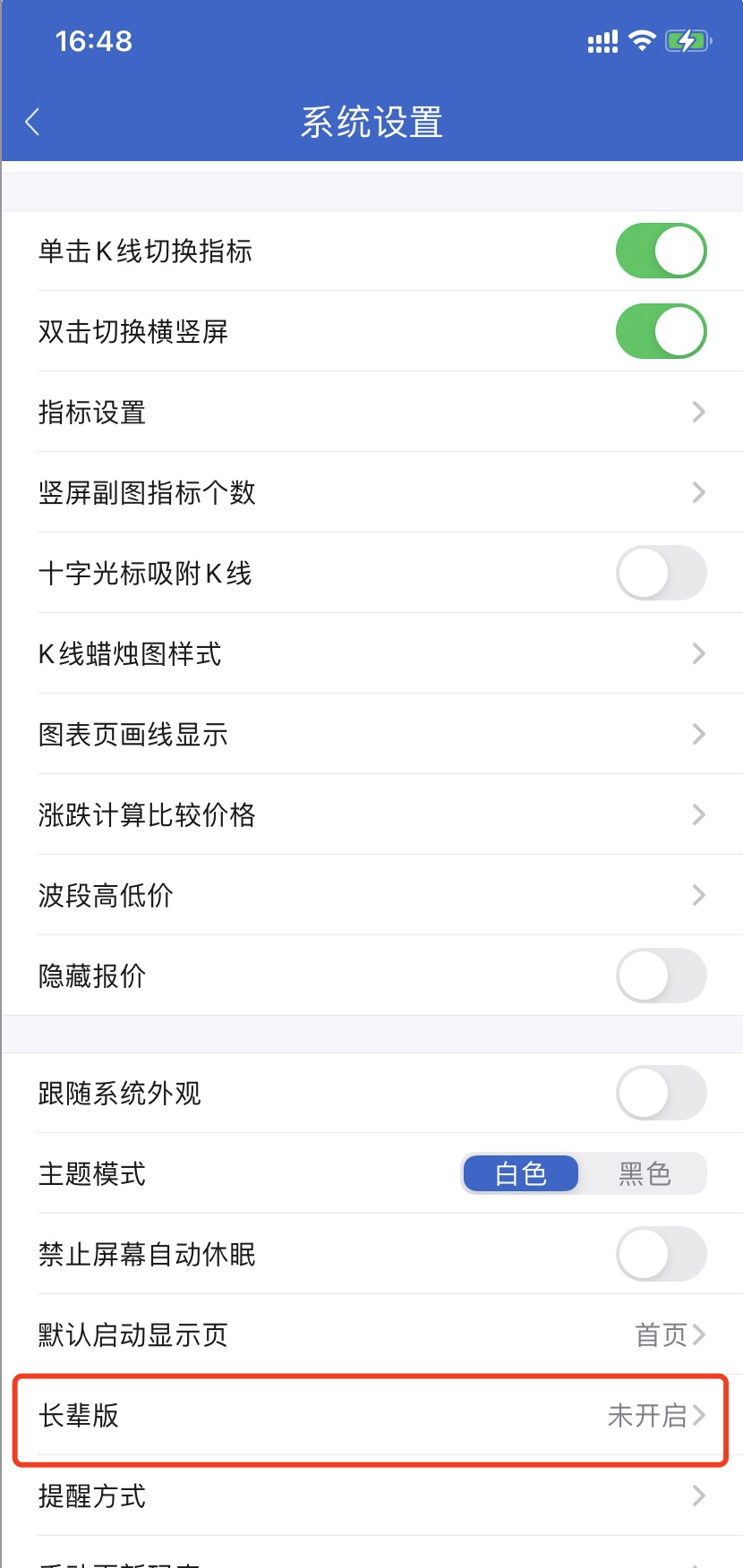
Task: Switch theme mode to 黑色
Action: click(645, 1173)
